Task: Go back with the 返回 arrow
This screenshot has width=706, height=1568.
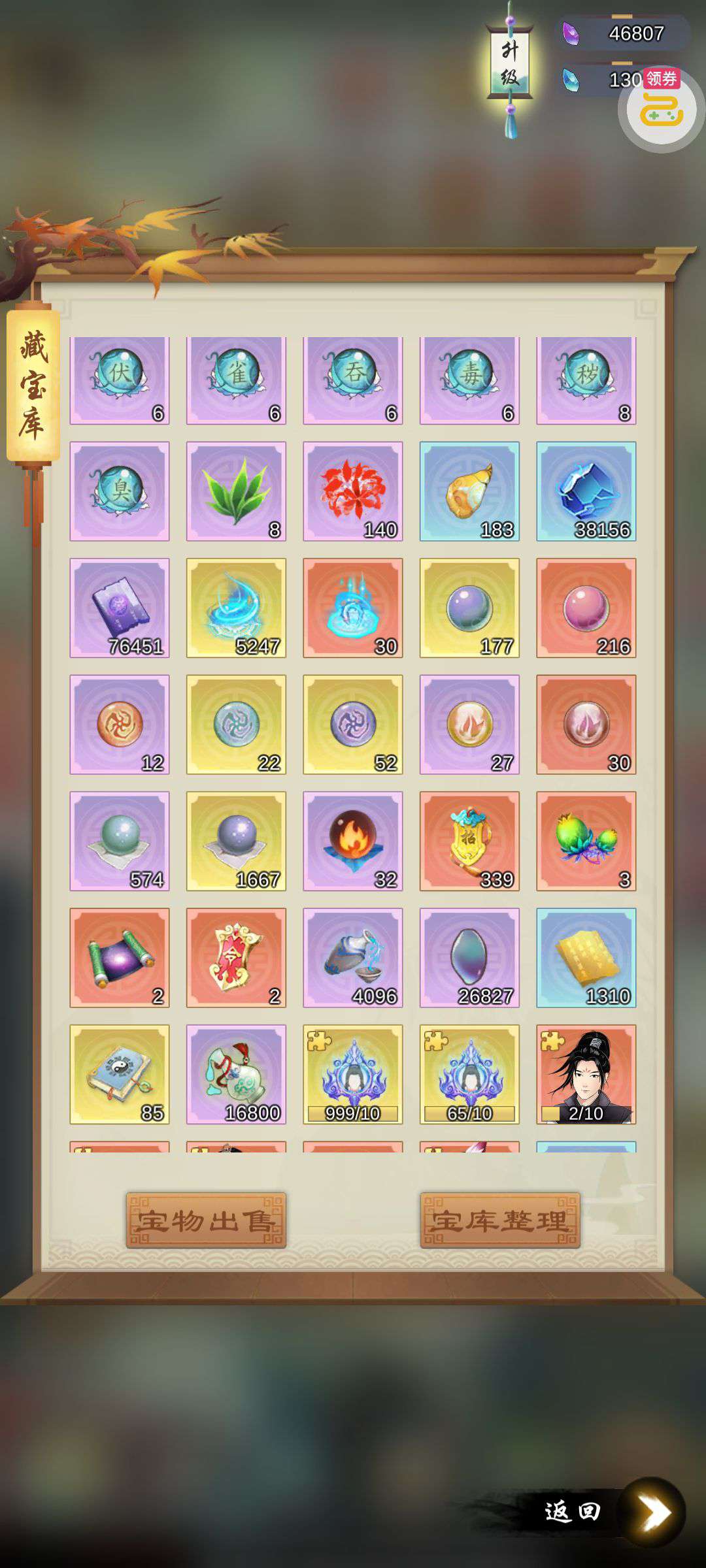Action: (651, 1512)
